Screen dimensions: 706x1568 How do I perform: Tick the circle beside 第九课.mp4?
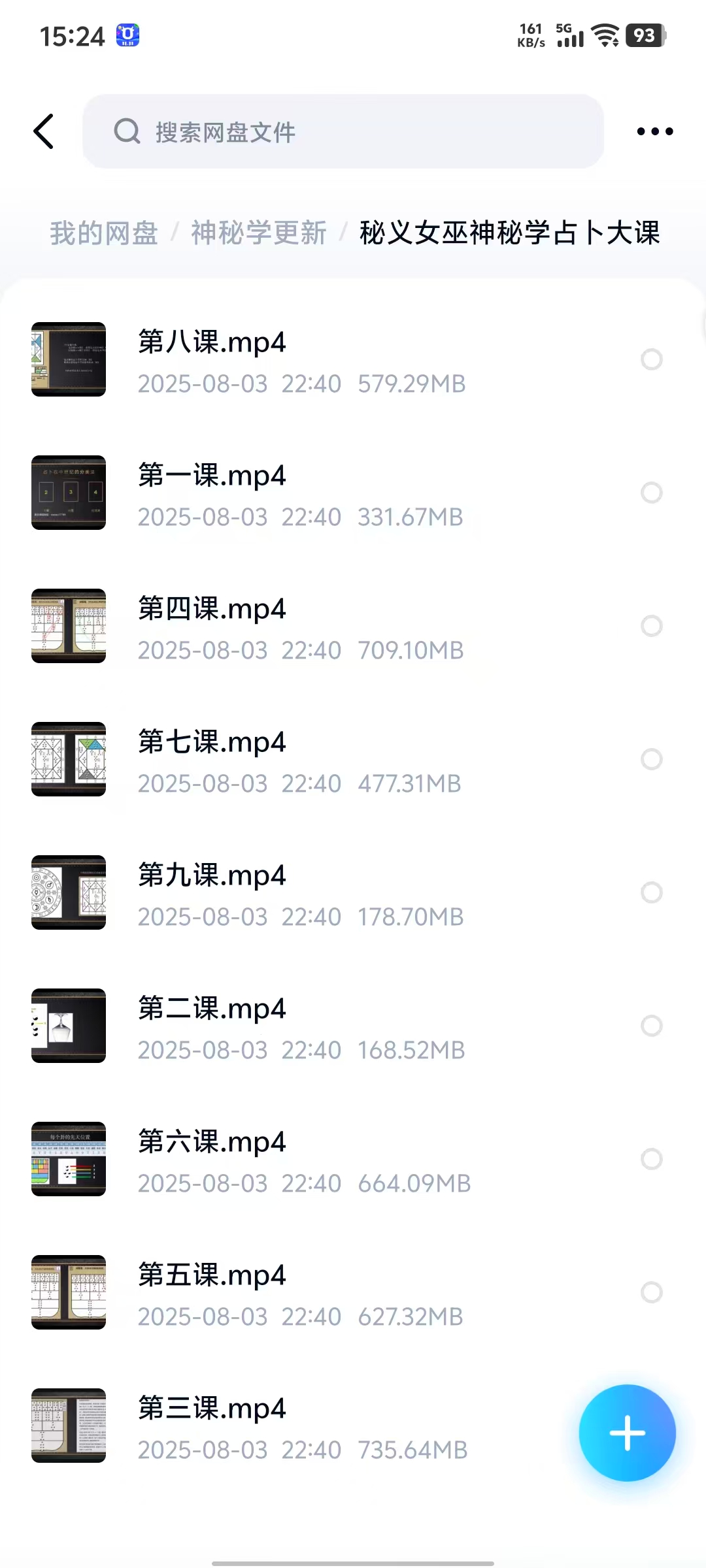point(652,892)
